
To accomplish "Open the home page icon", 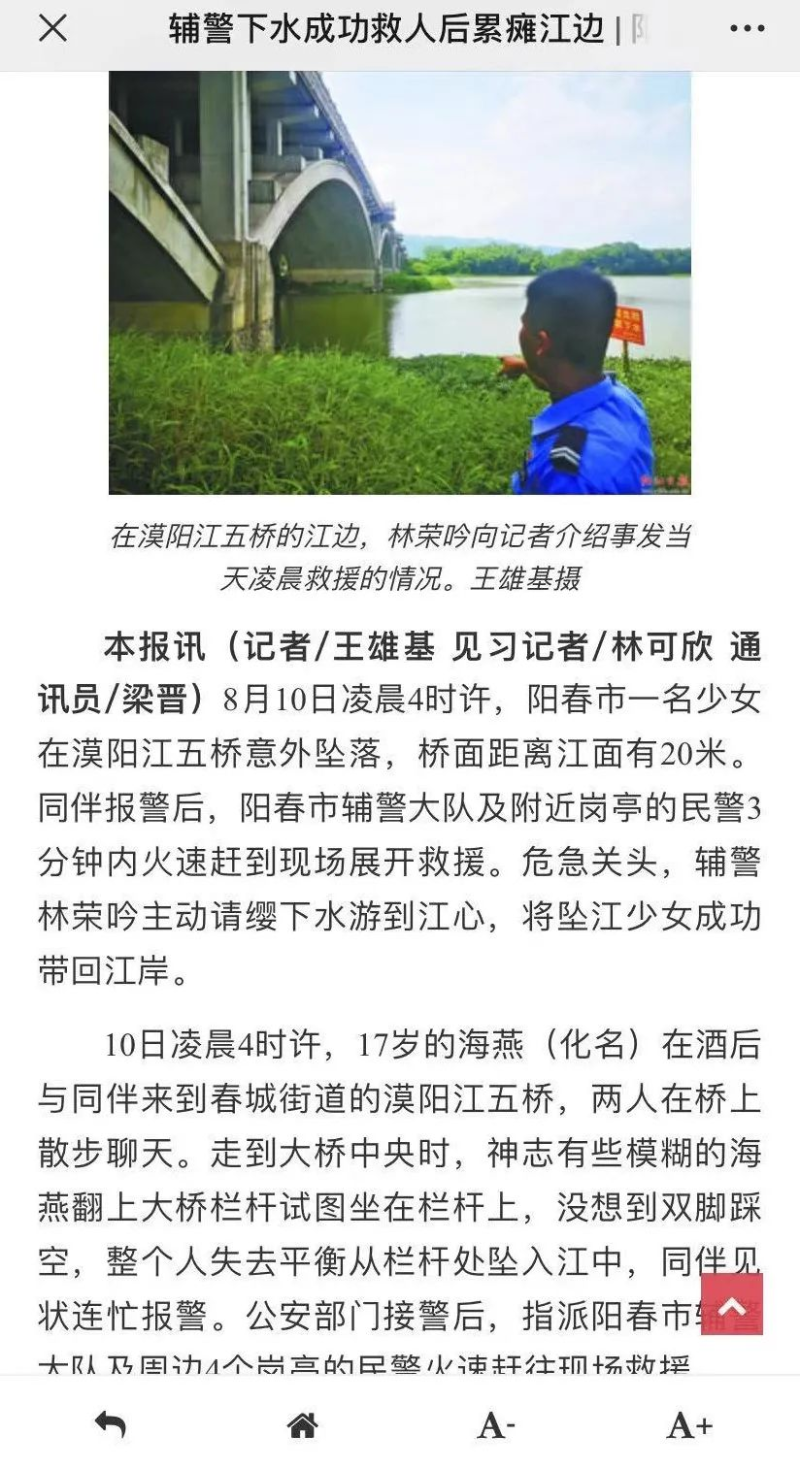I will click(302, 1425).
